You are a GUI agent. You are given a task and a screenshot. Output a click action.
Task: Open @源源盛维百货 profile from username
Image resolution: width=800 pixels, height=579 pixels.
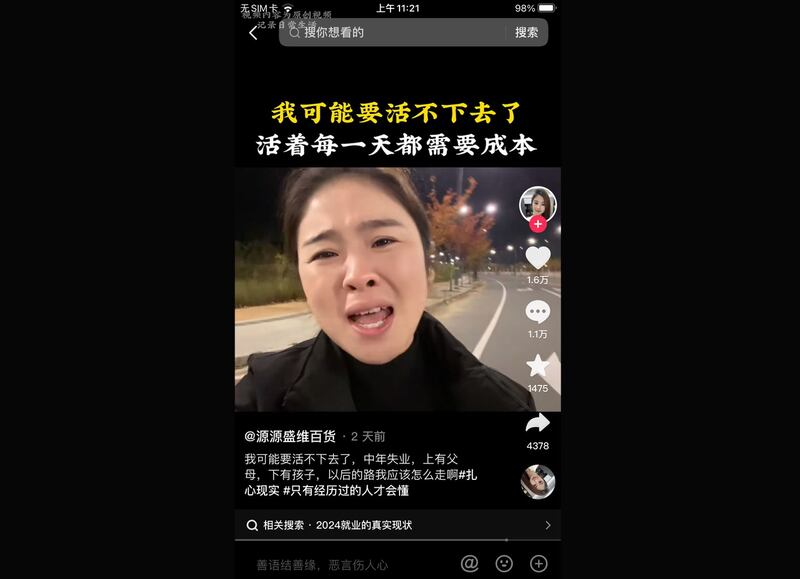point(291,436)
